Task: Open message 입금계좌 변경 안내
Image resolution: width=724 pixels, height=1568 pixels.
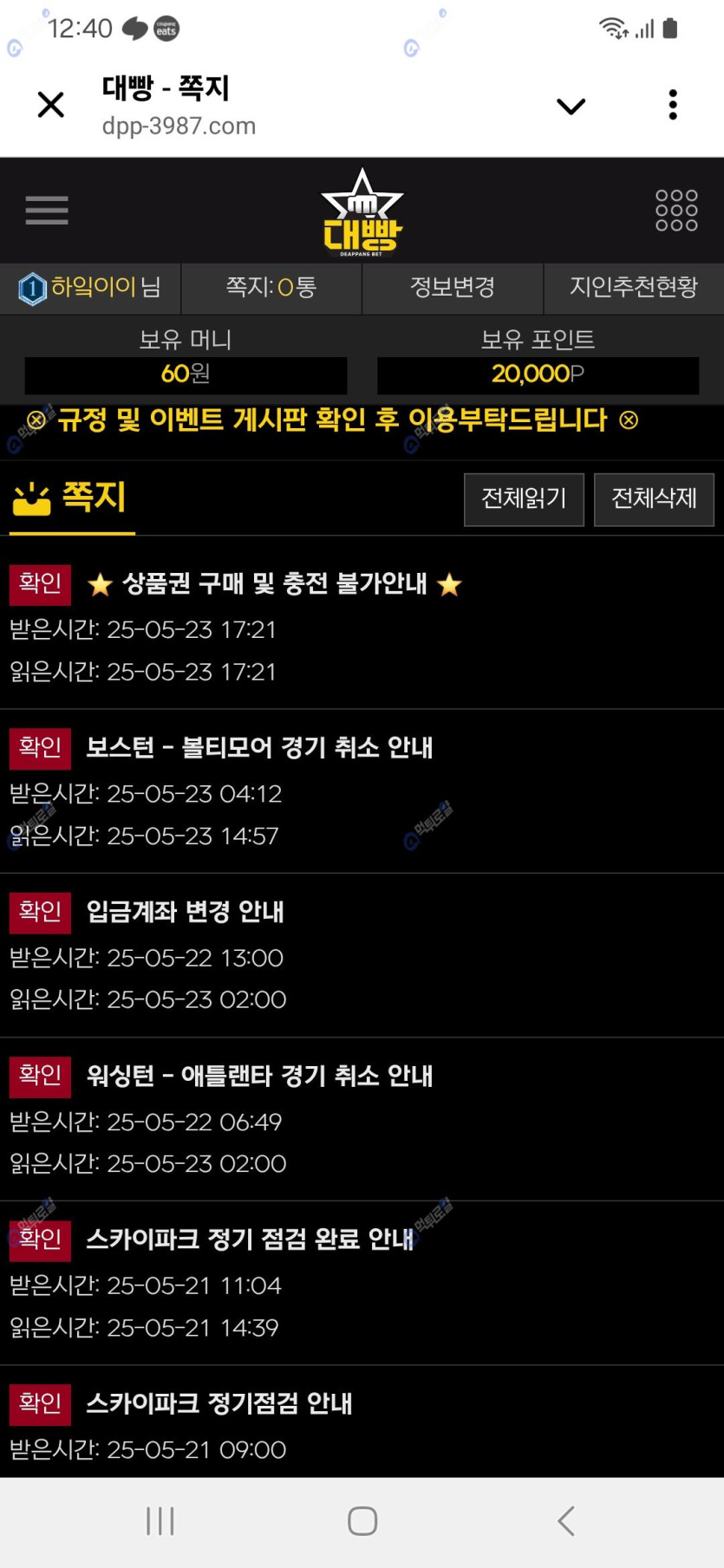Action: point(186,911)
